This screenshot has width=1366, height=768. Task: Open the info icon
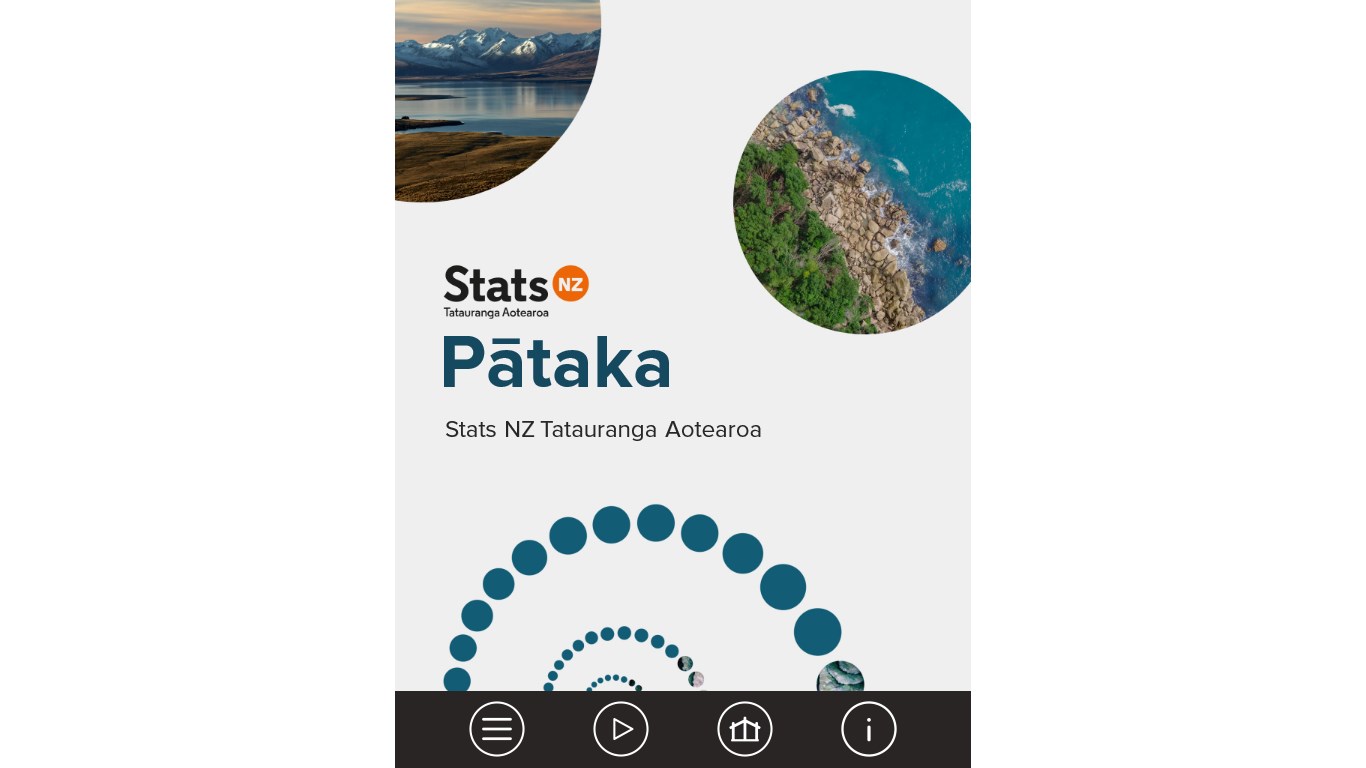tap(869, 729)
